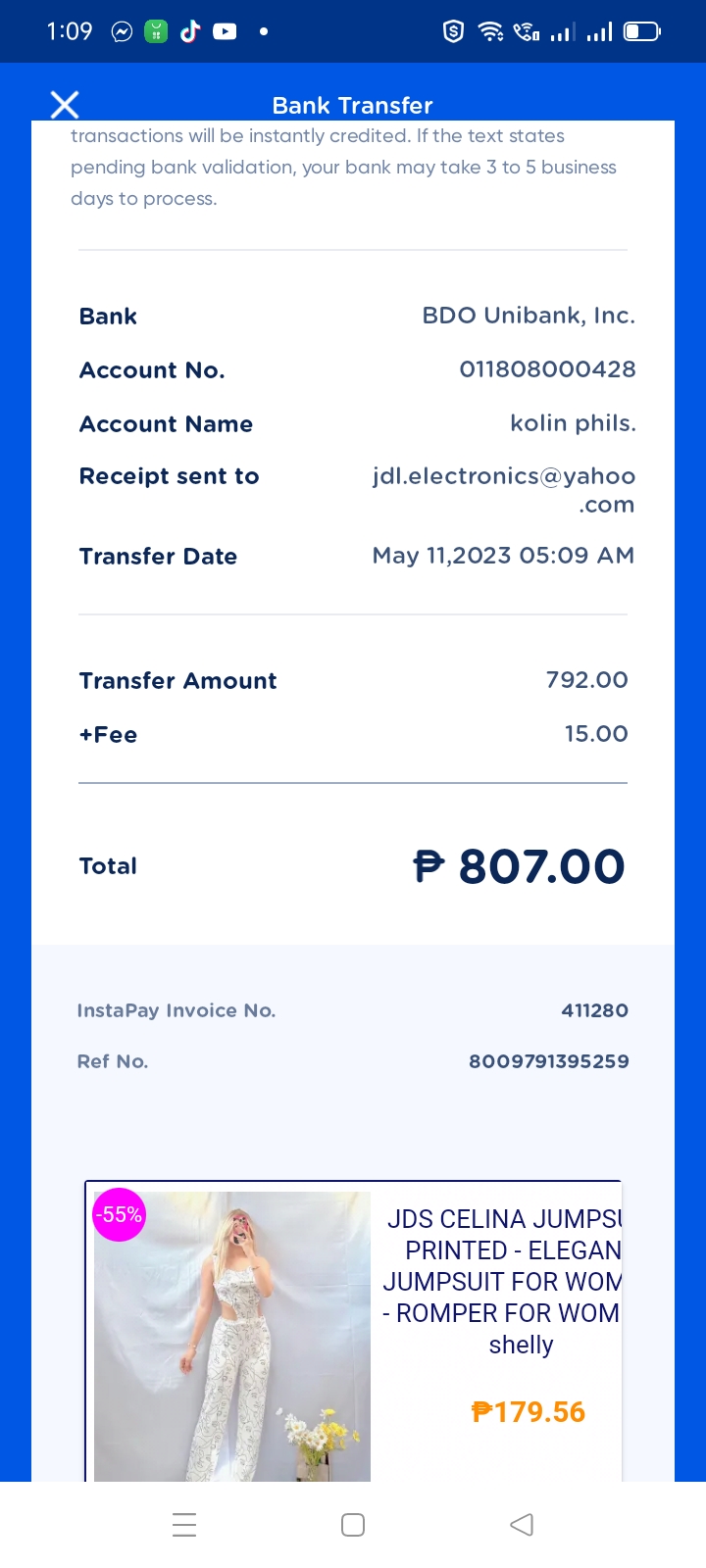The image size is (706, 1568).
Task: Go to the system home screen
Action: [x=353, y=1524]
